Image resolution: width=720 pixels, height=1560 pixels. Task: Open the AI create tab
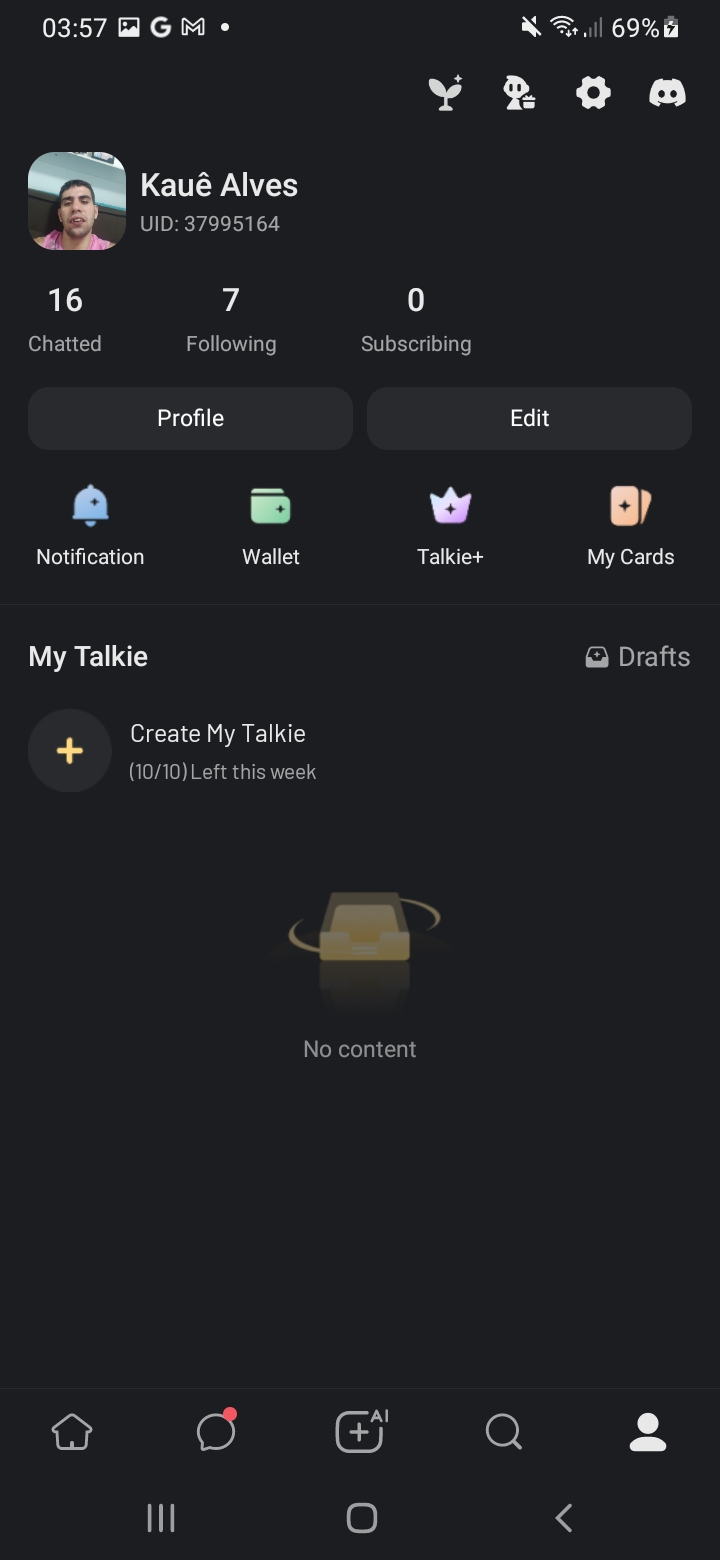click(360, 1432)
